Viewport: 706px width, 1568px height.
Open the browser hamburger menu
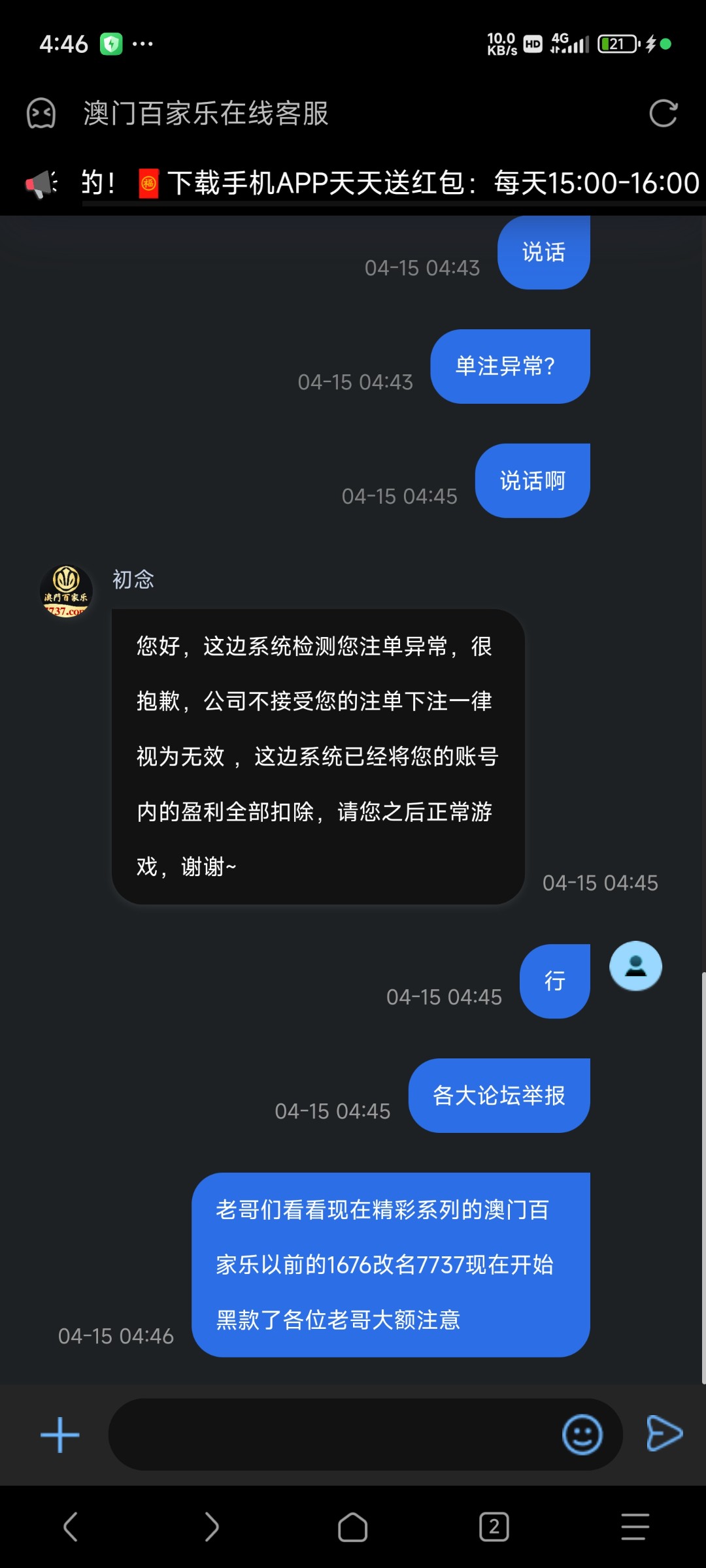635,1527
